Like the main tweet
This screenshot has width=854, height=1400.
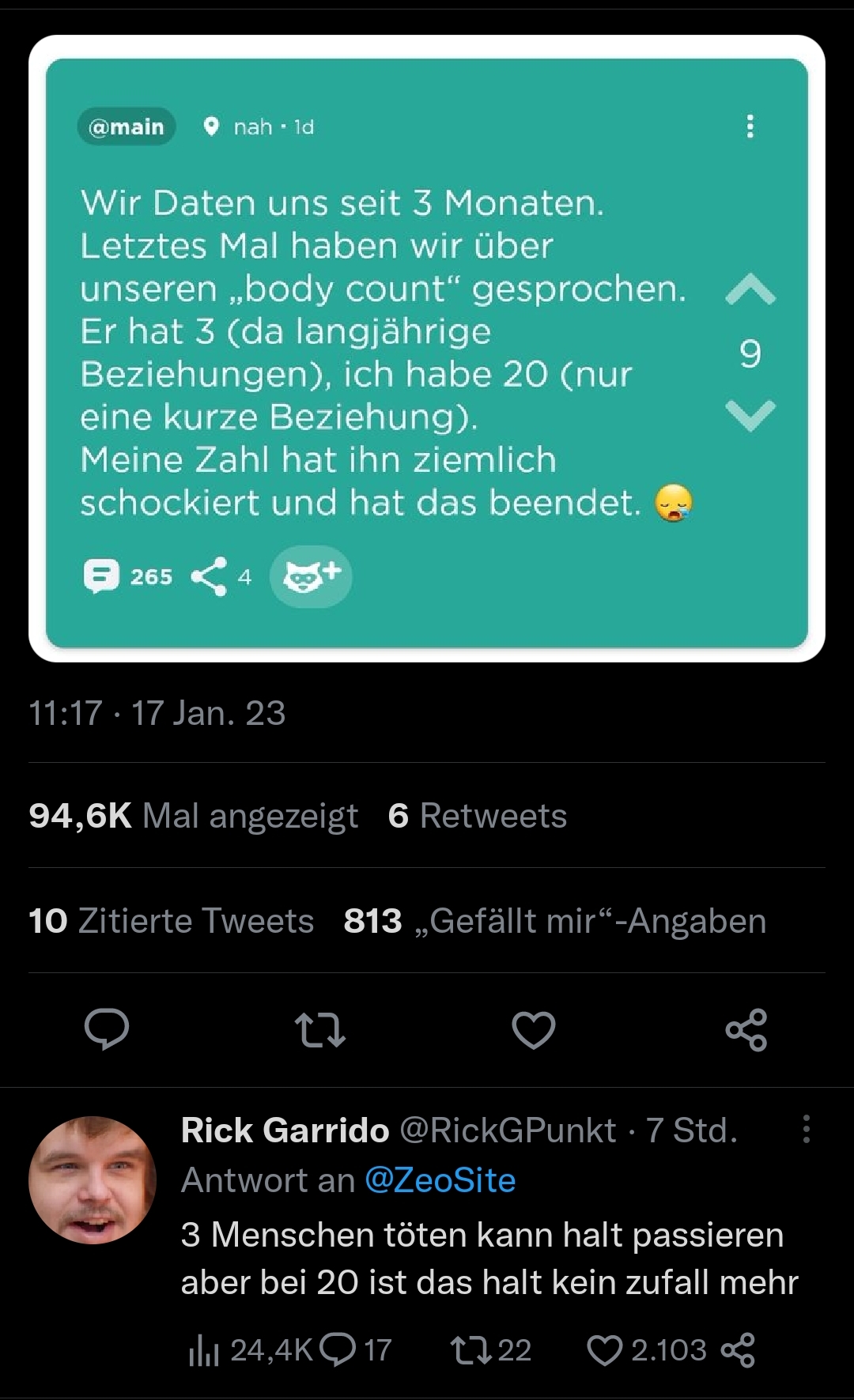click(x=534, y=1030)
